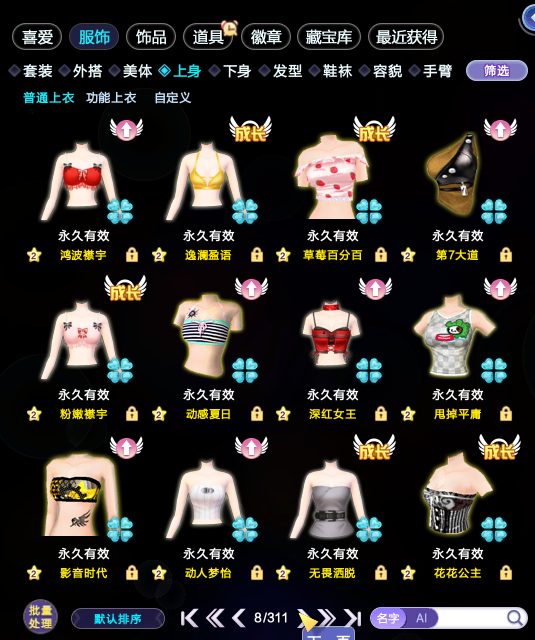The image size is (535, 640).
Task: Open the 筛选 filter button
Action: (497, 71)
